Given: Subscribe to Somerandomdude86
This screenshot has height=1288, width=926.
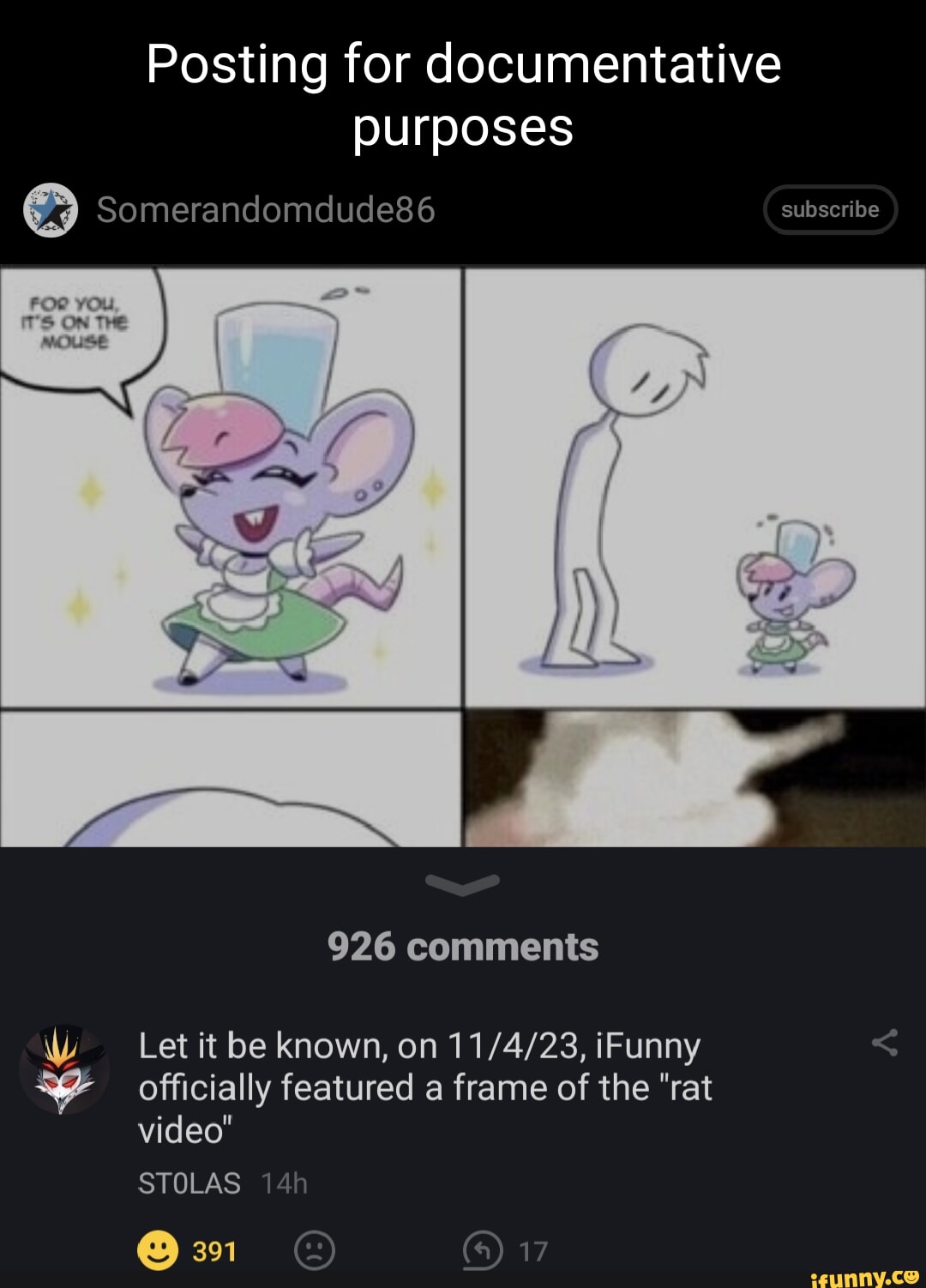Looking at the screenshot, I should 829,209.
